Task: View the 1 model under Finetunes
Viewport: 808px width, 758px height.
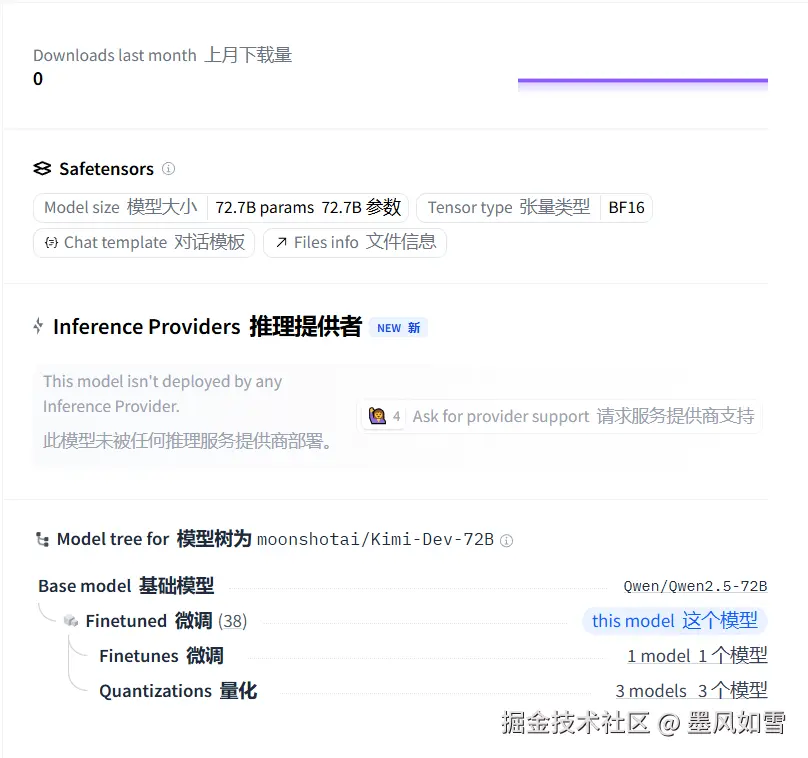Action: pyautogui.click(x=696, y=656)
